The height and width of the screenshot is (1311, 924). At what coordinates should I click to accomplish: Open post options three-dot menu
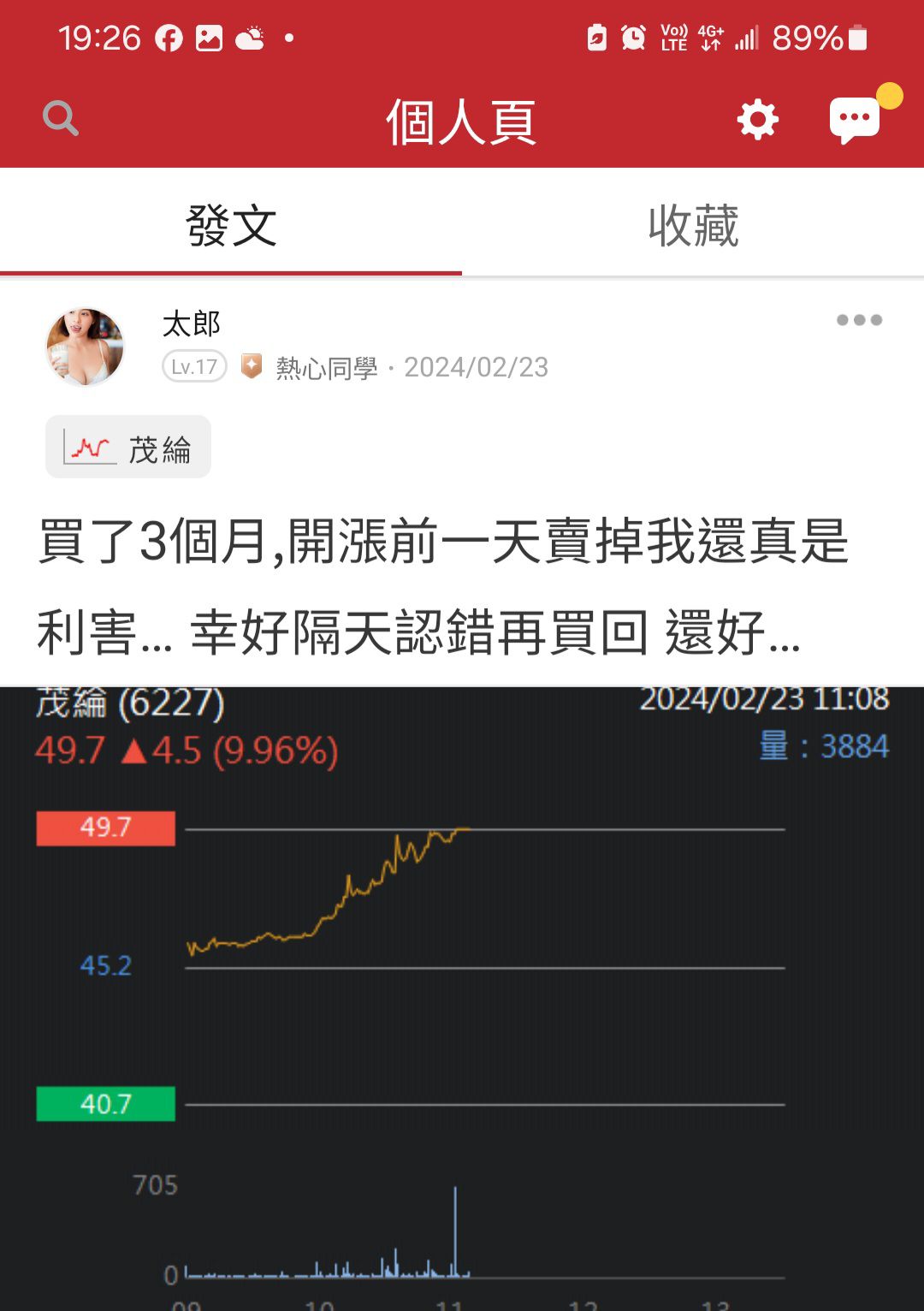(x=859, y=320)
